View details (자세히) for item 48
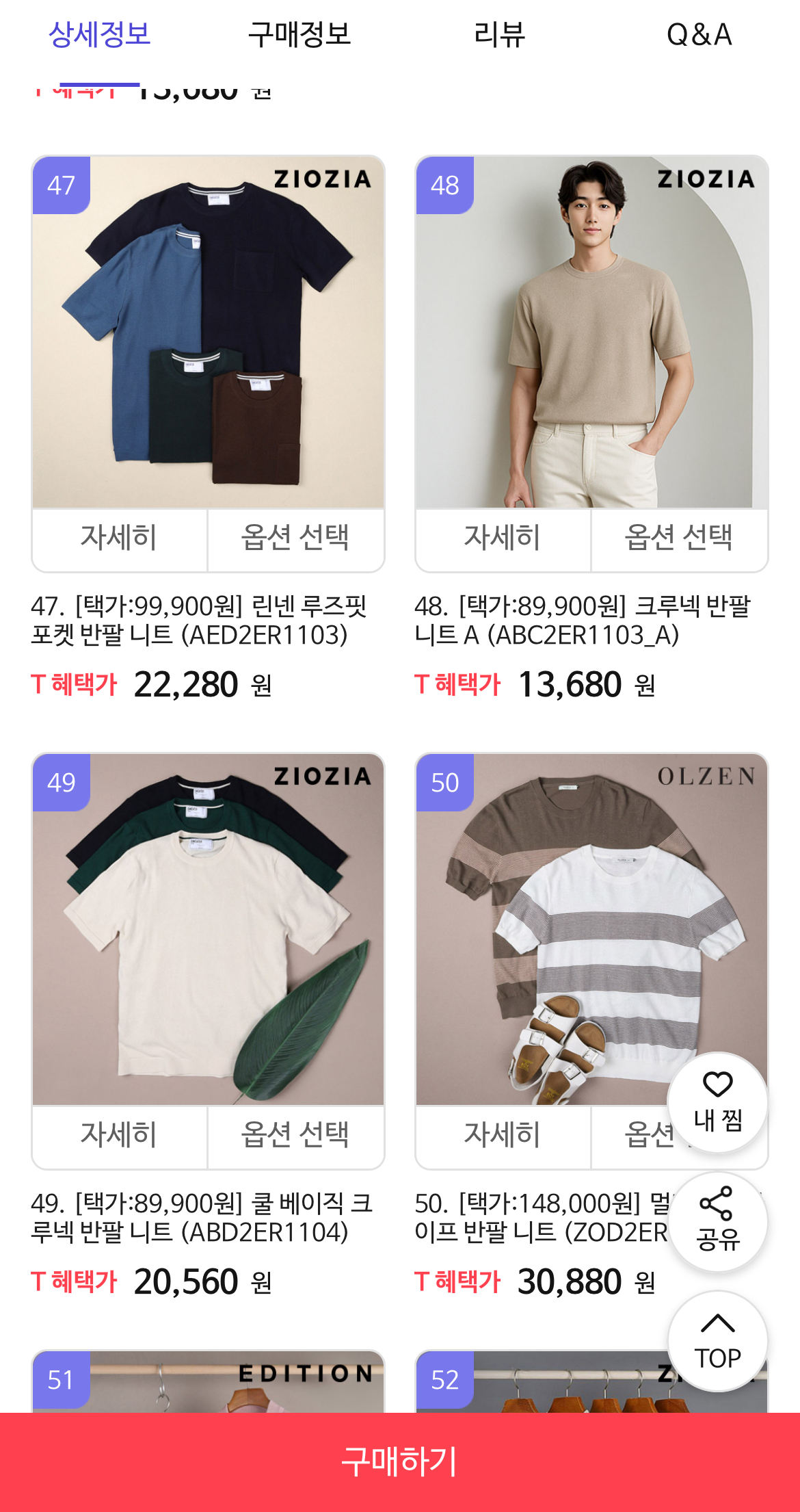The width and height of the screenshot is (800, 1512). [503, 538]
